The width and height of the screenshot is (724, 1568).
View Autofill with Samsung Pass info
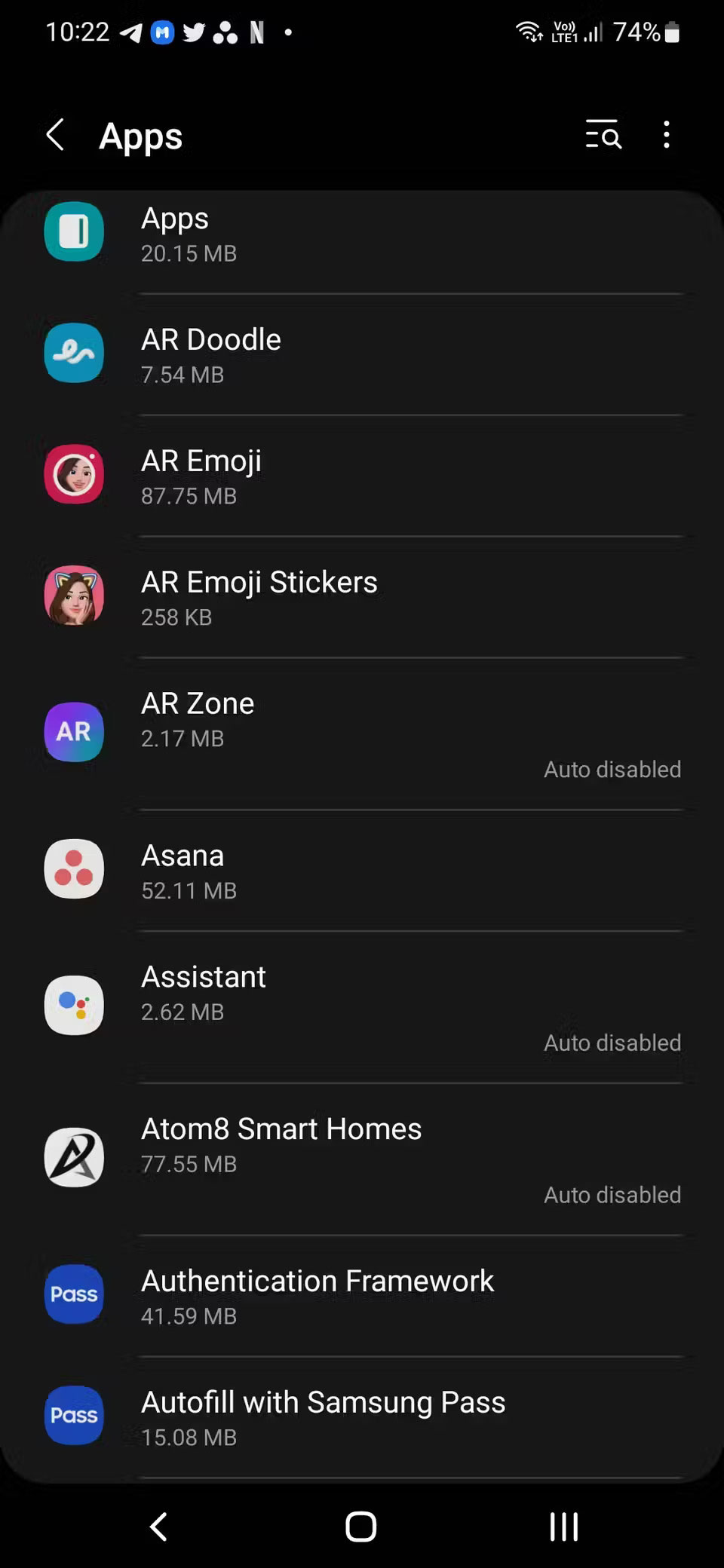click(362, 1418)
